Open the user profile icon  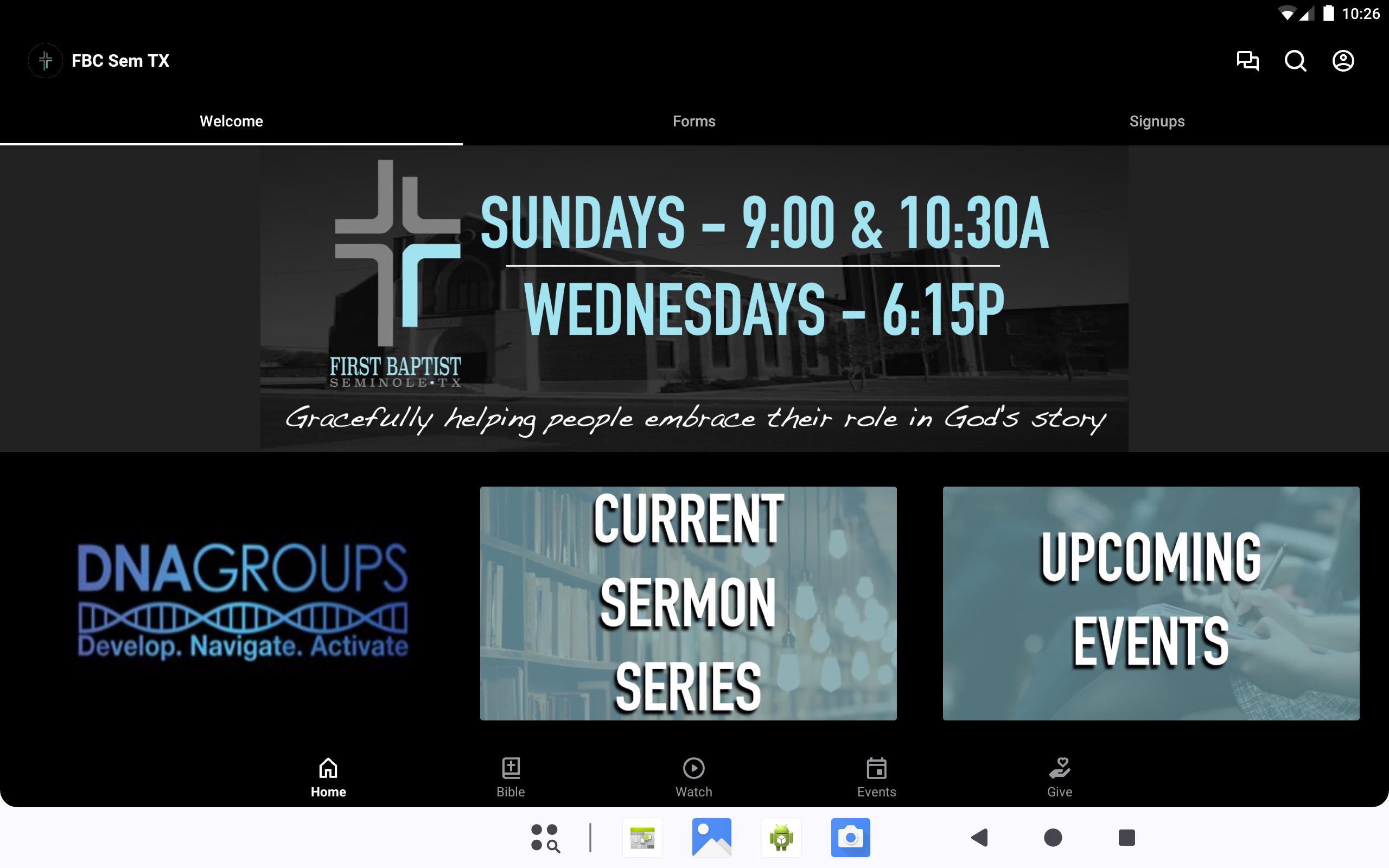click(1342, 61)
